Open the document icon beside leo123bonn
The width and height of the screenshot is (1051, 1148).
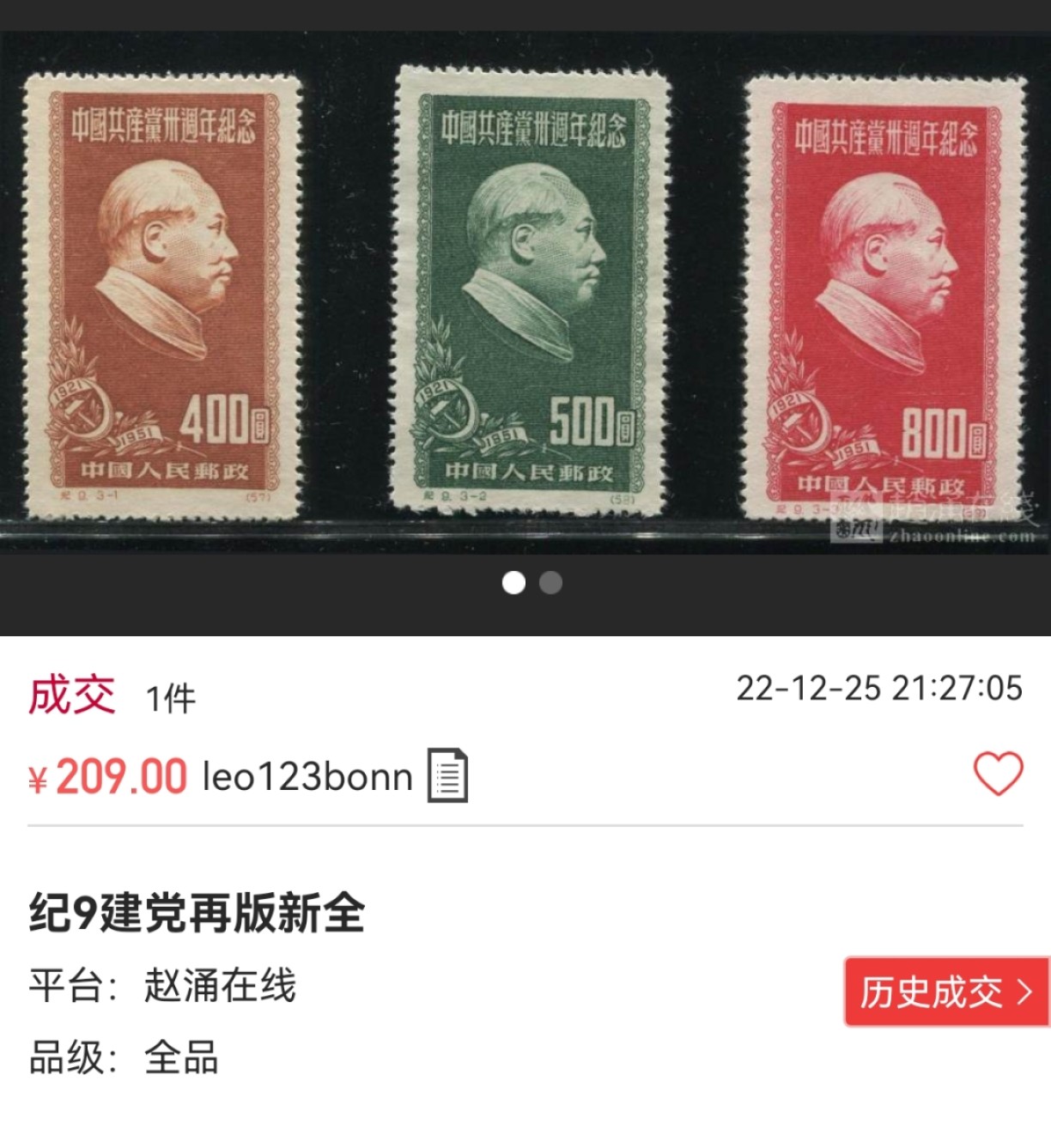[x=447, y=776]
